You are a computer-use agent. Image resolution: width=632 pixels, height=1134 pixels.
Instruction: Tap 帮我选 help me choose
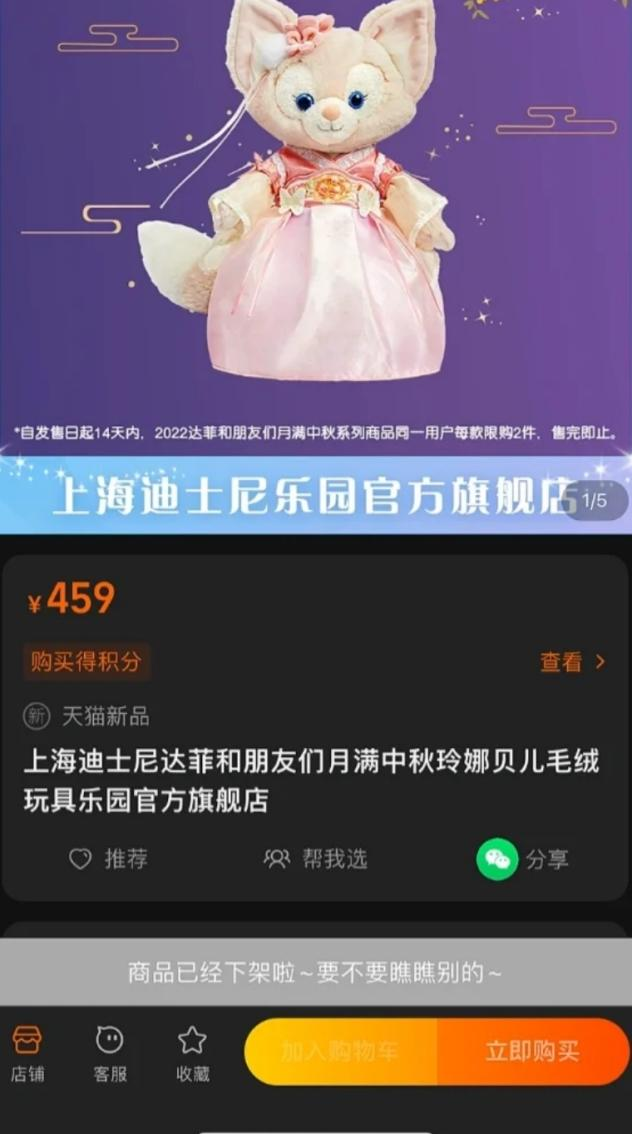pos(315,859)
